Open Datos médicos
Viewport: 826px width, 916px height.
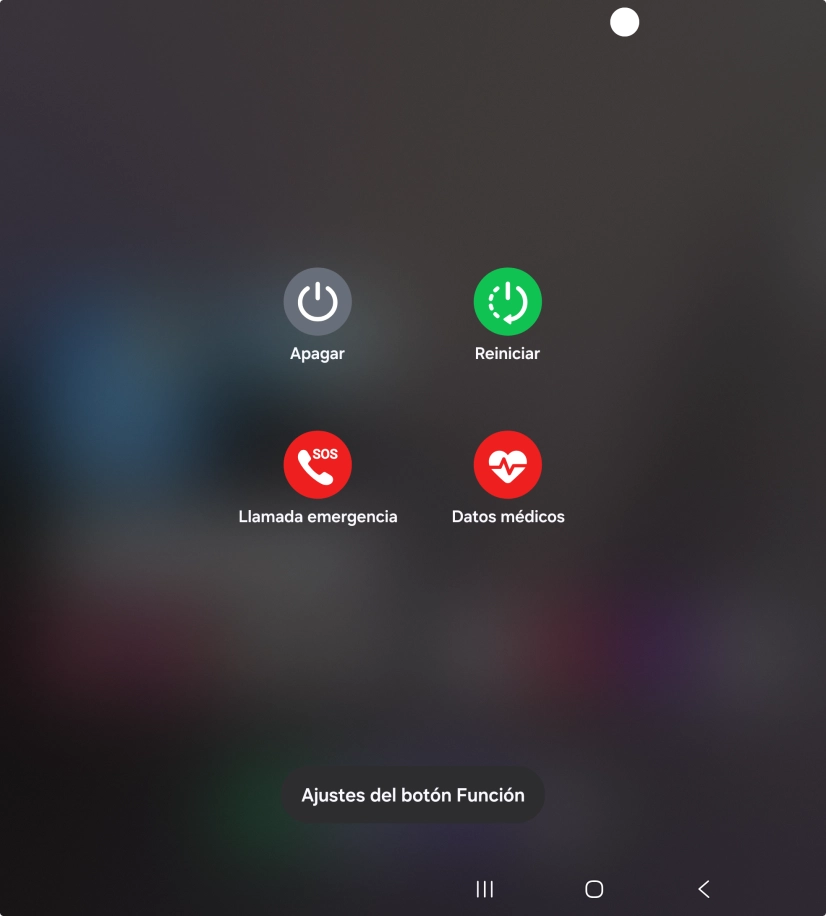tap(507, 465)
